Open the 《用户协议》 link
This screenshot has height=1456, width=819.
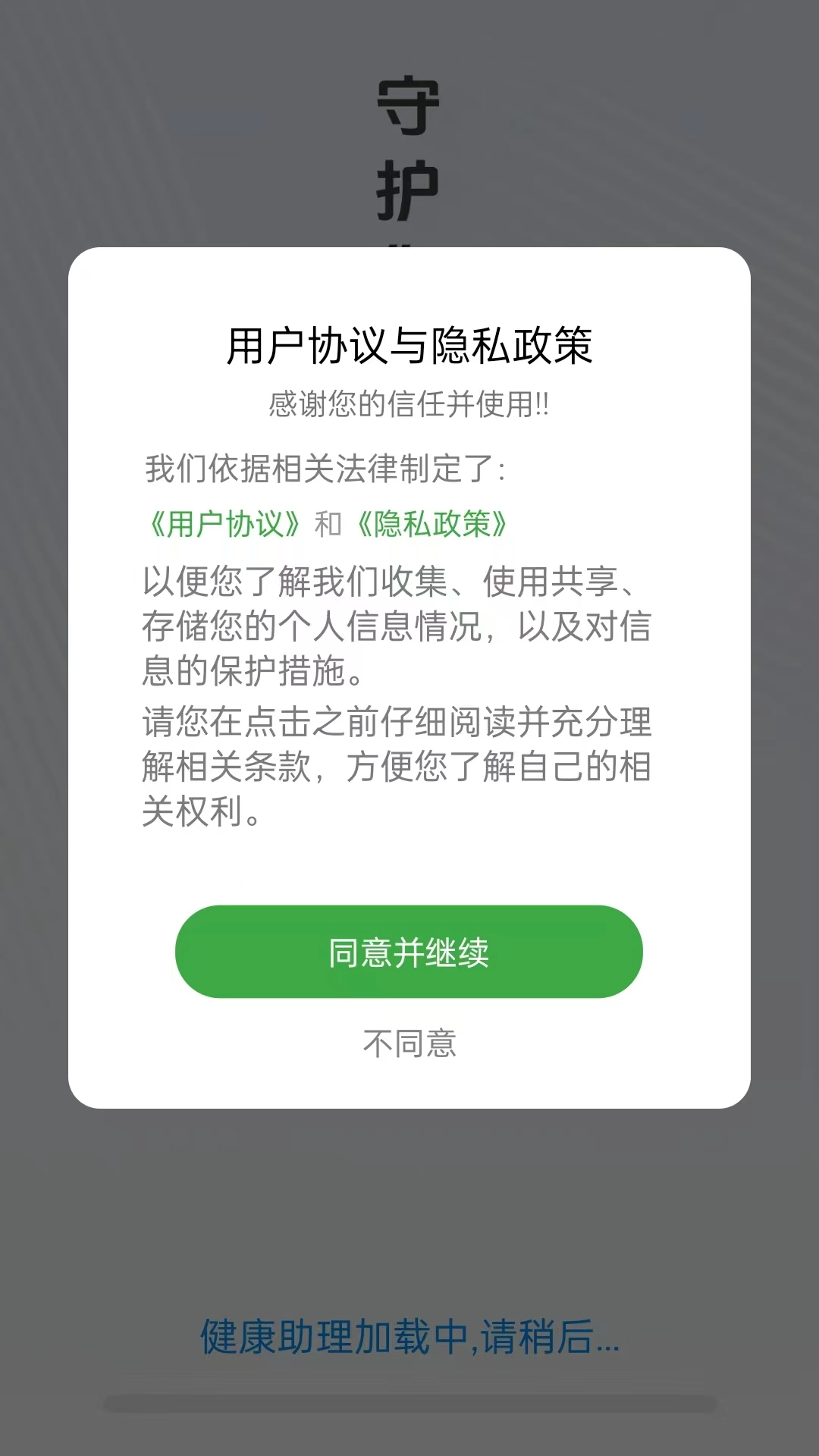click(x=225, y=524)
